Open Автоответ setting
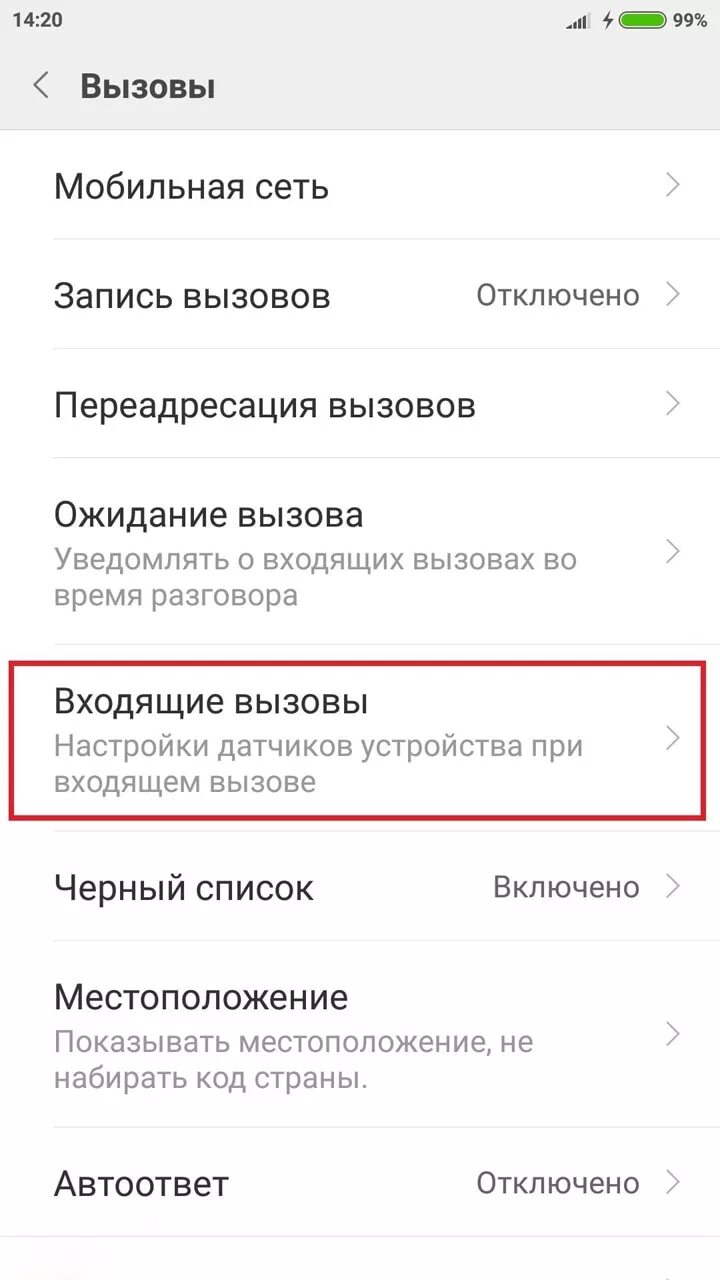This screenshot has height=1280, width=720. click(360, 1184)
